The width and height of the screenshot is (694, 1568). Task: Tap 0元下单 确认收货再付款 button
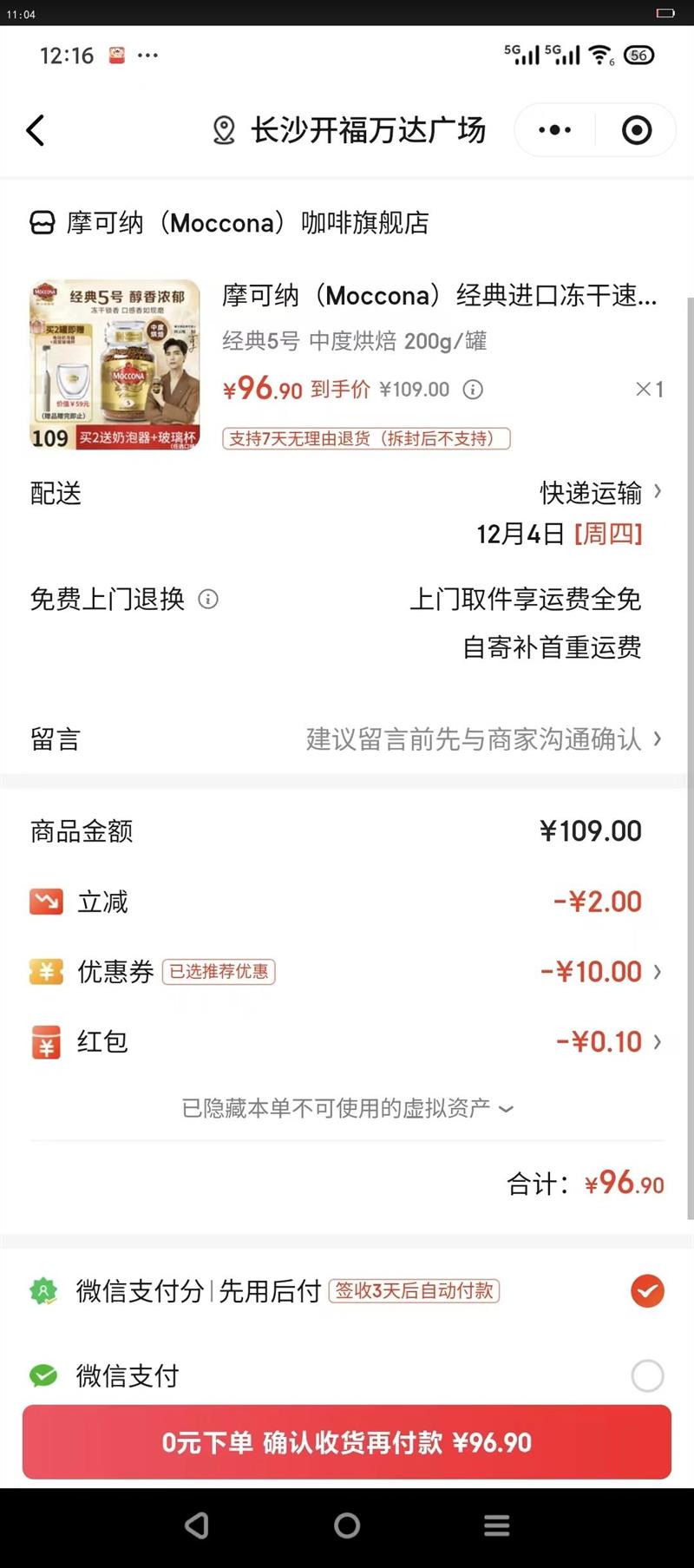tap(347, 1442)
